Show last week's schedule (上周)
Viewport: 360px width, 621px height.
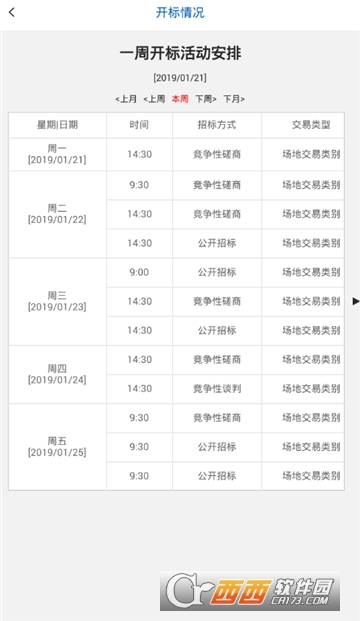(x=154, y=99)
